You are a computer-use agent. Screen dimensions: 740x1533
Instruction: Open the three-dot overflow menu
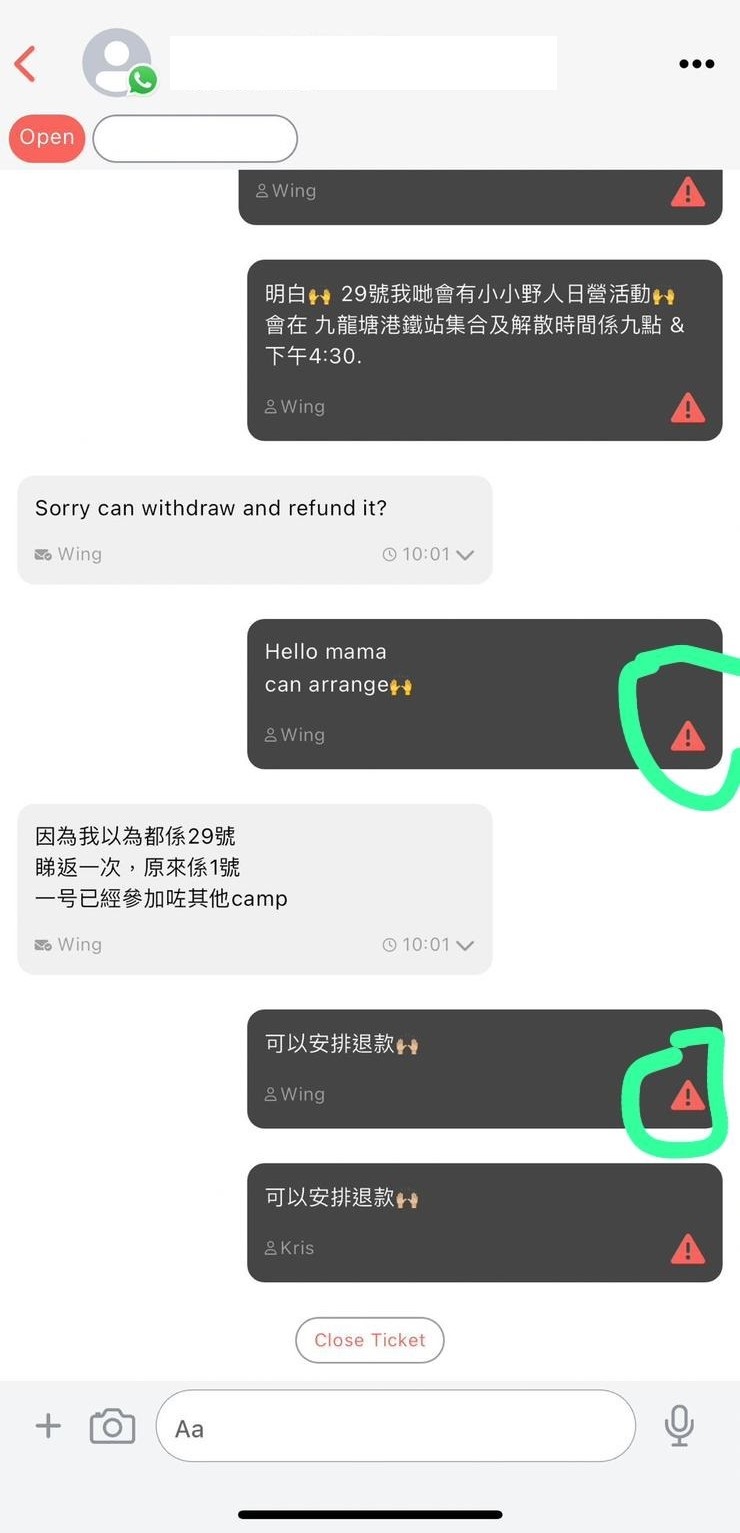coord(696,64)
